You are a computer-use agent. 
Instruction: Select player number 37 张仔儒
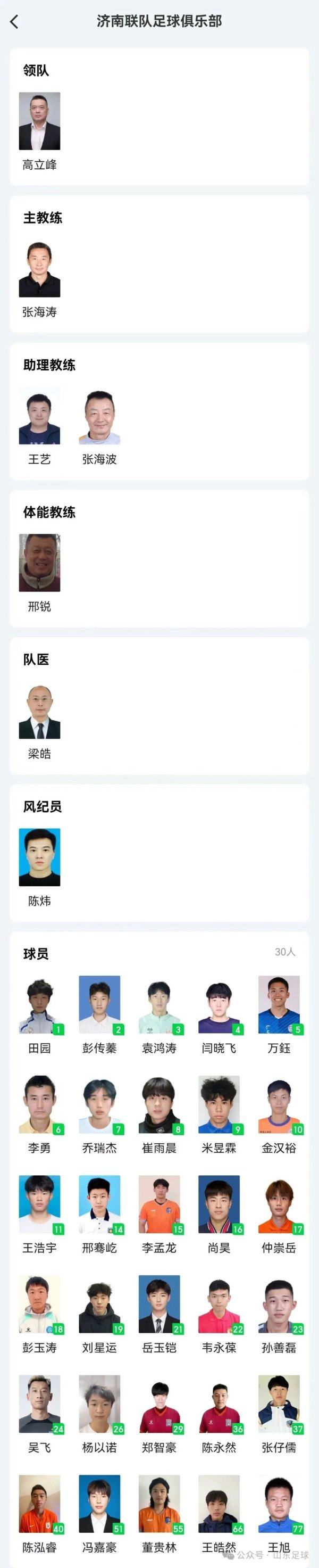tap(279, 1404)
